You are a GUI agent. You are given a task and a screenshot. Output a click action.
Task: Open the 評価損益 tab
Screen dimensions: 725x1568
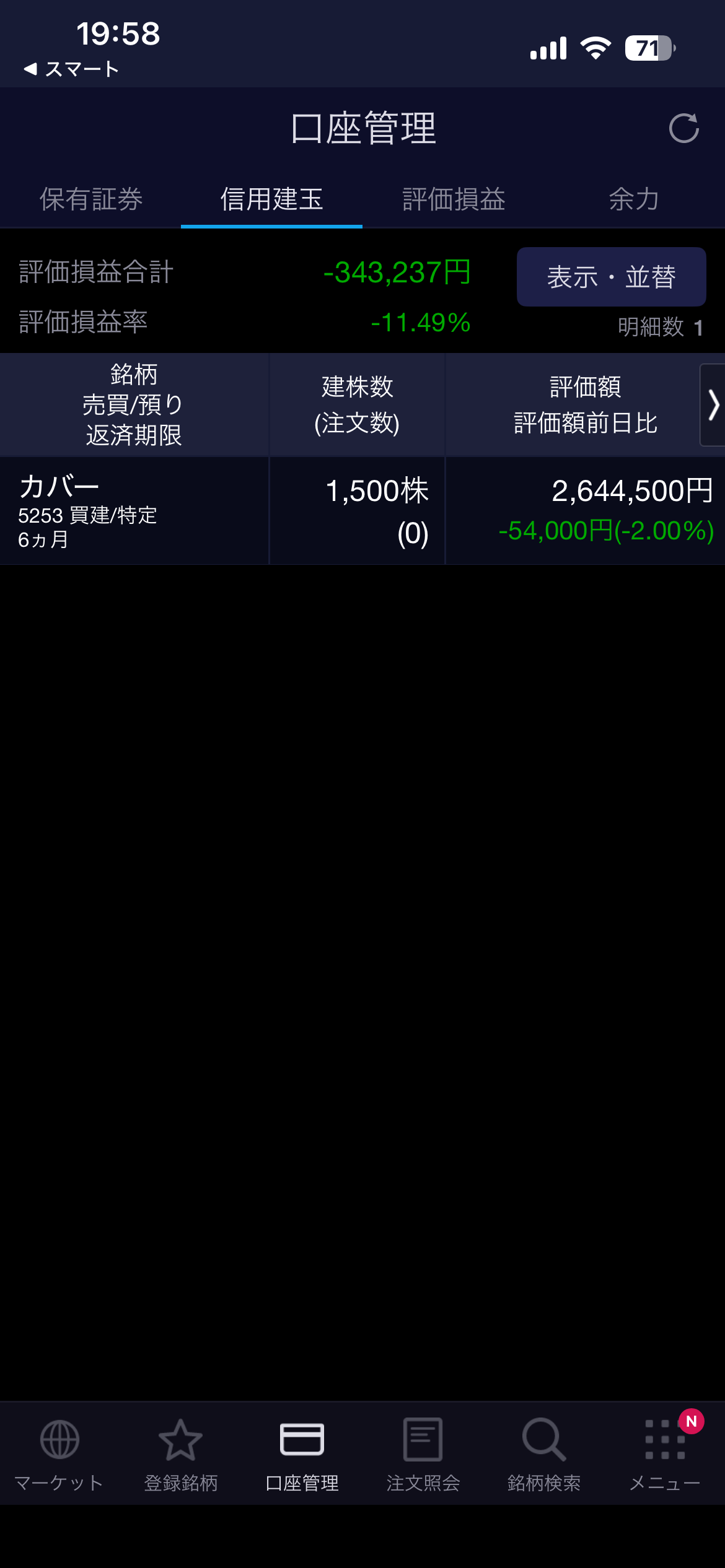click(454, 199)
